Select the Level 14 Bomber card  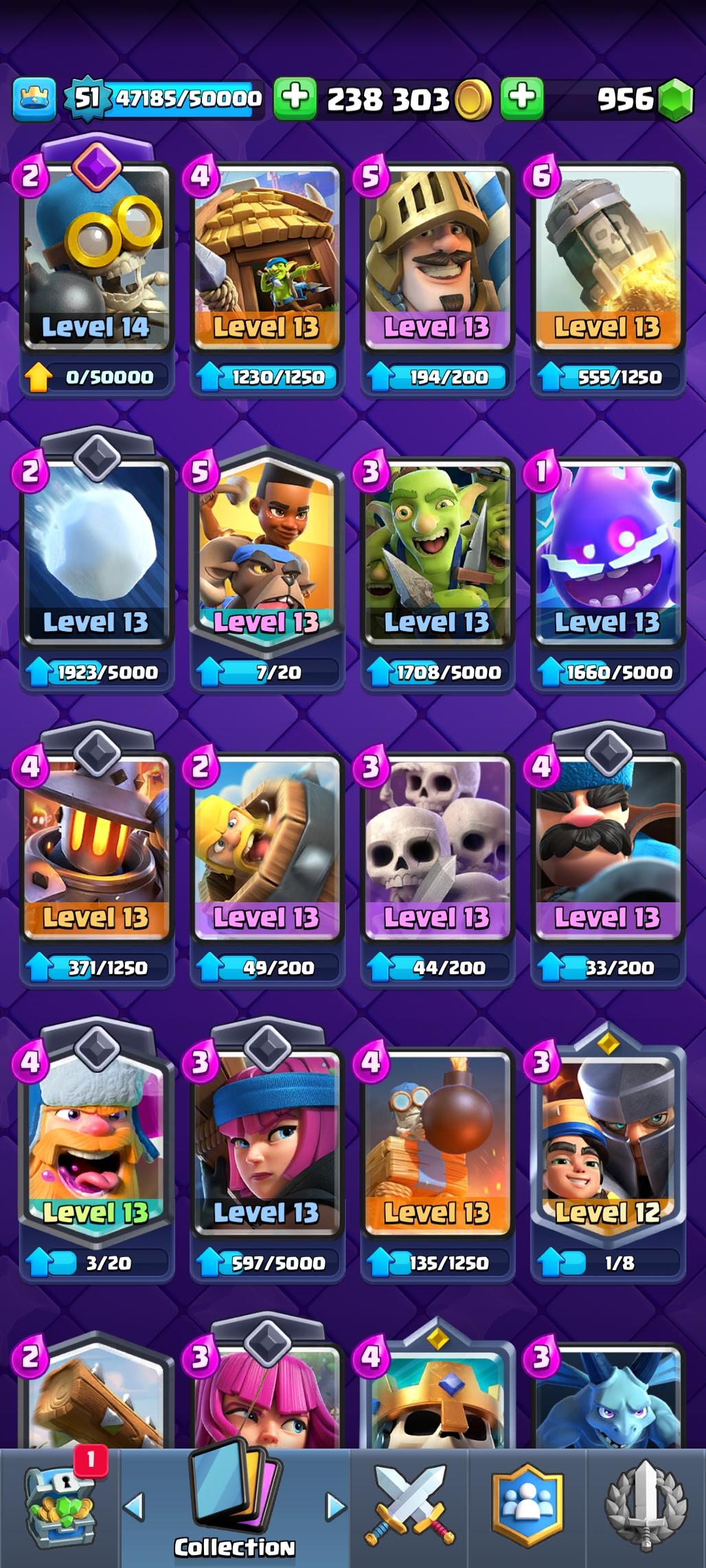pos(95,261)
